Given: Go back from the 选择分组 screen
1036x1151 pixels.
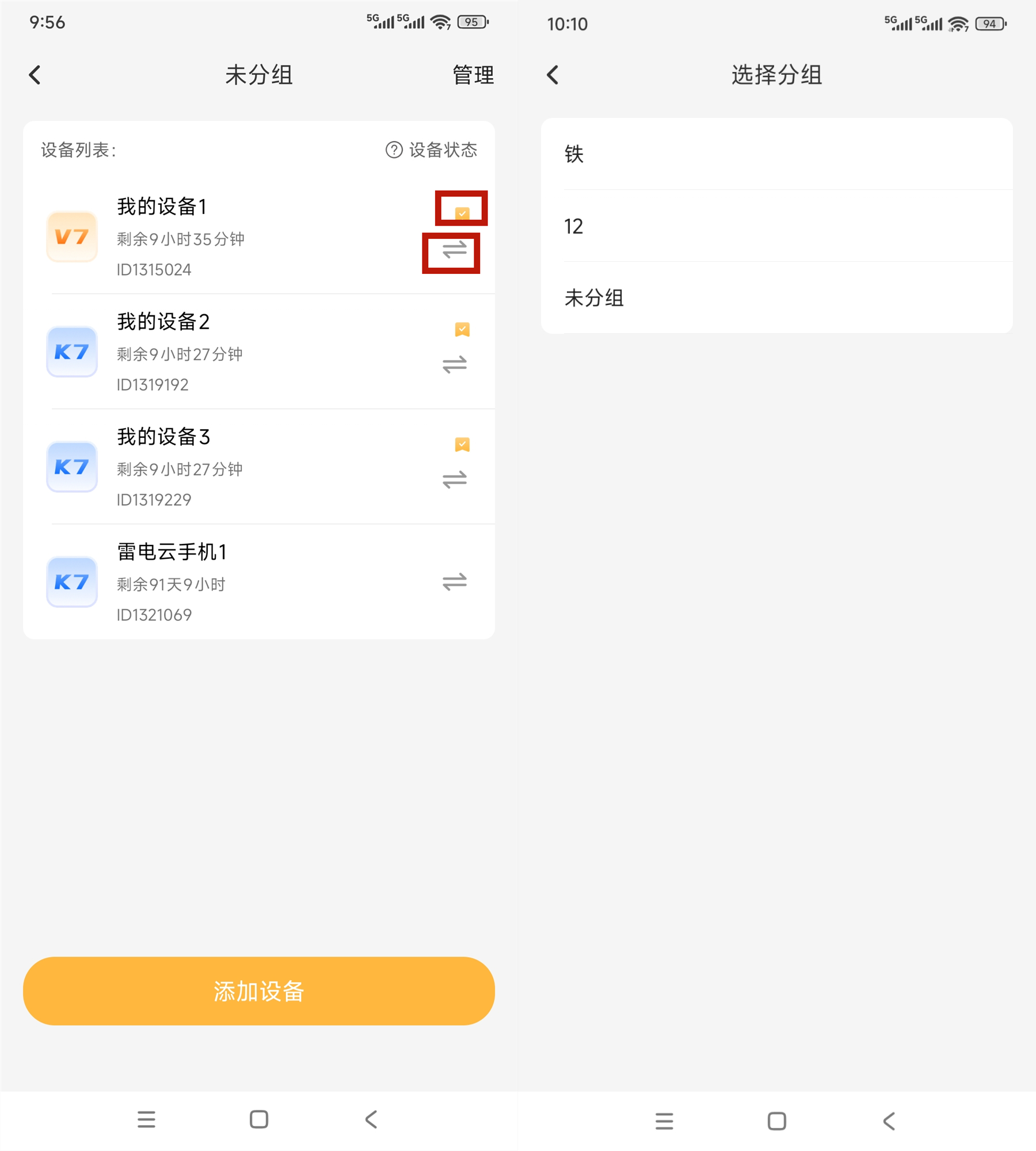Looking at the screenshot, I should coord(553,75).
